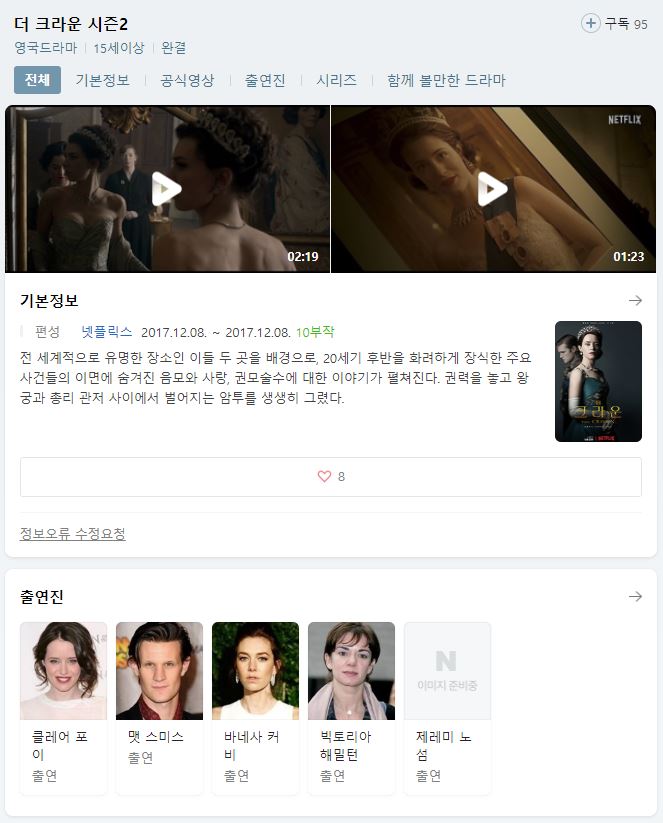Open the 함께 볼만한 드라마 tab
This screenshot has width=663, height=823.
[x=446, y=80]
